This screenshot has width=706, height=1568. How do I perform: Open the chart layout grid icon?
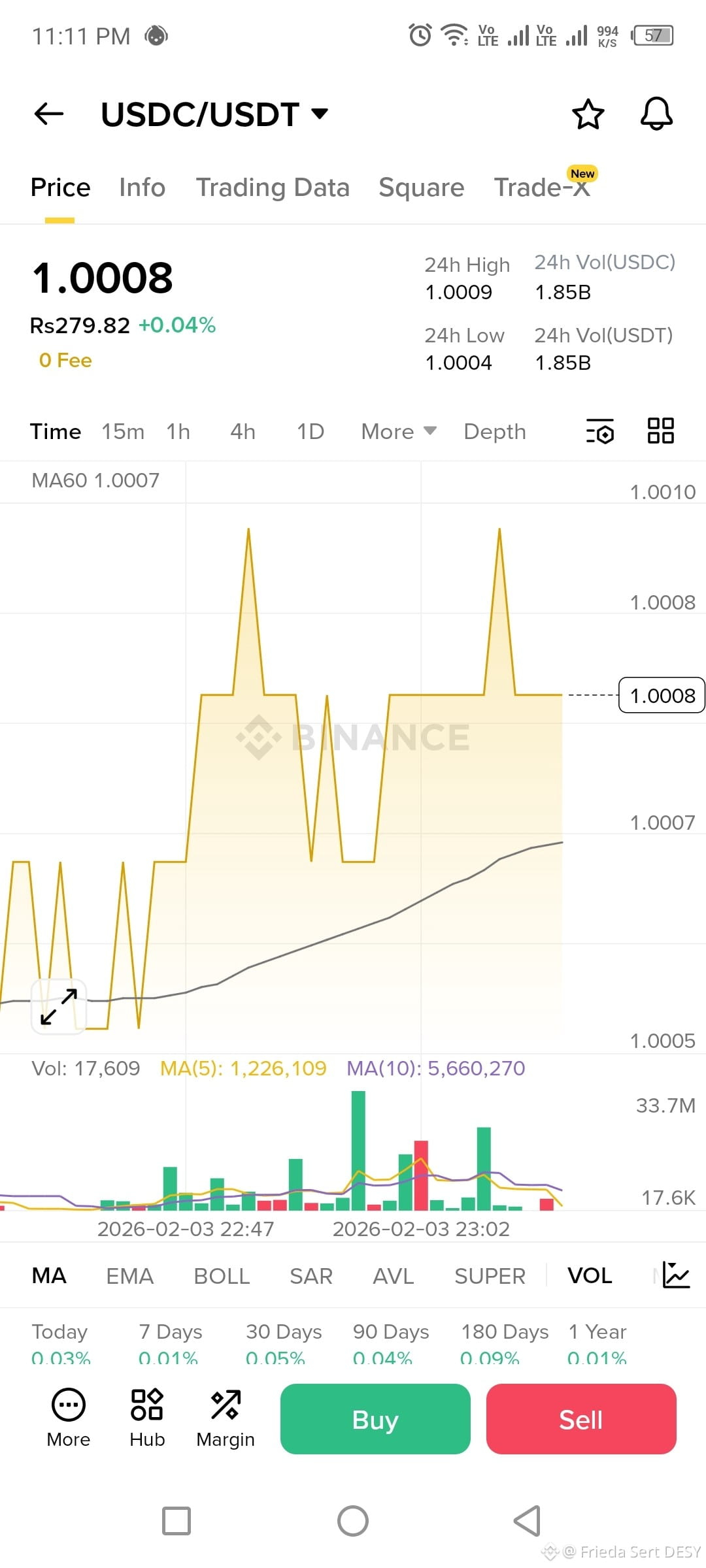point(660,431)
